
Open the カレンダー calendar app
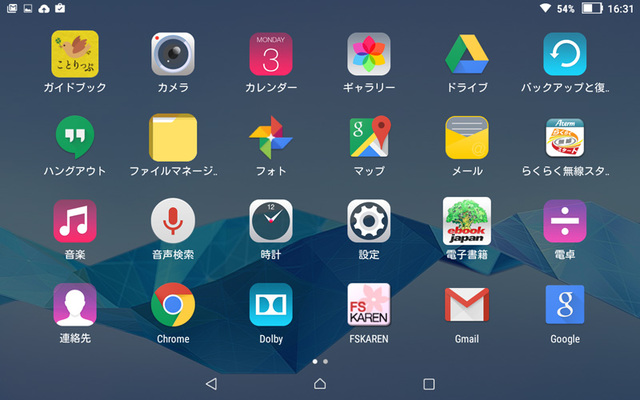[271, 54]
